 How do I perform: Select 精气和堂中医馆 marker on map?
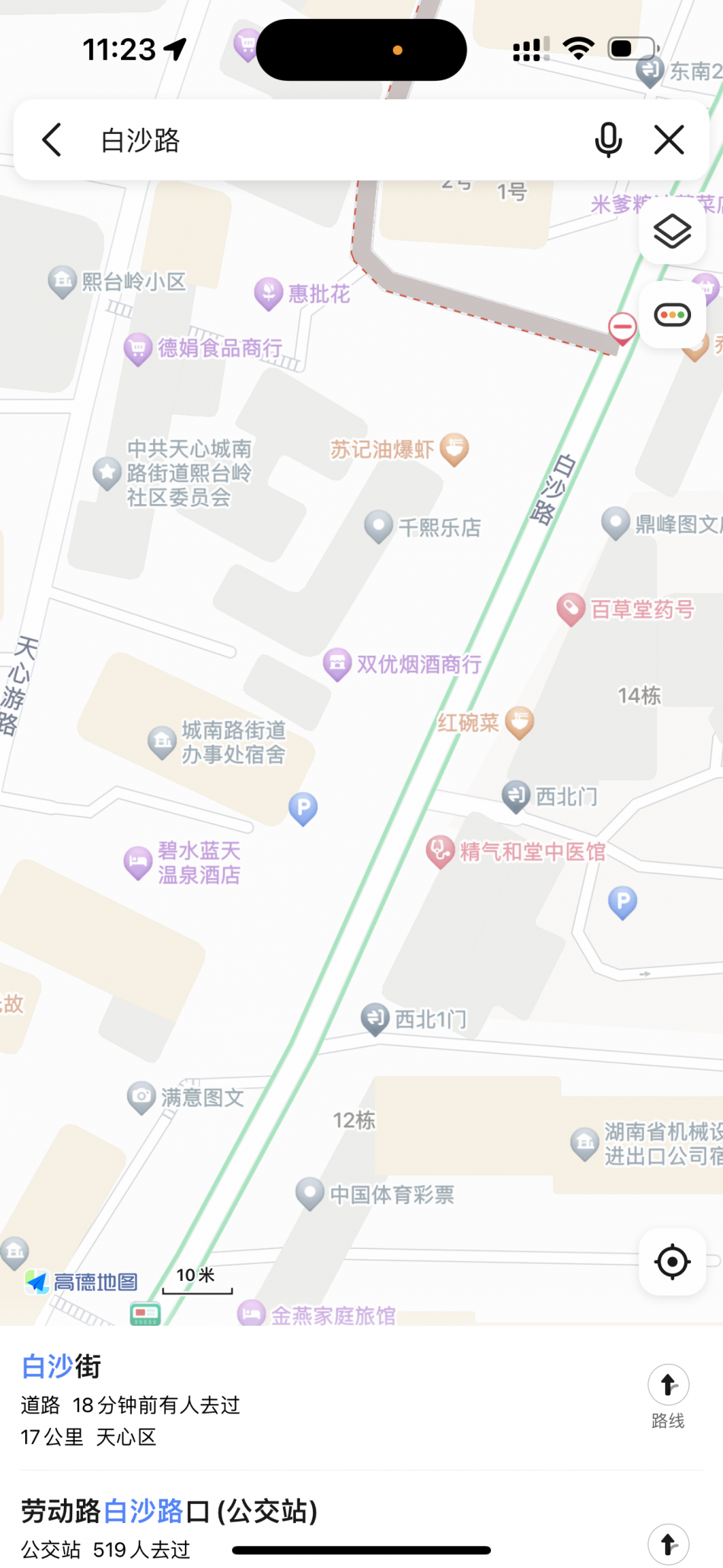tap(440, 851)
